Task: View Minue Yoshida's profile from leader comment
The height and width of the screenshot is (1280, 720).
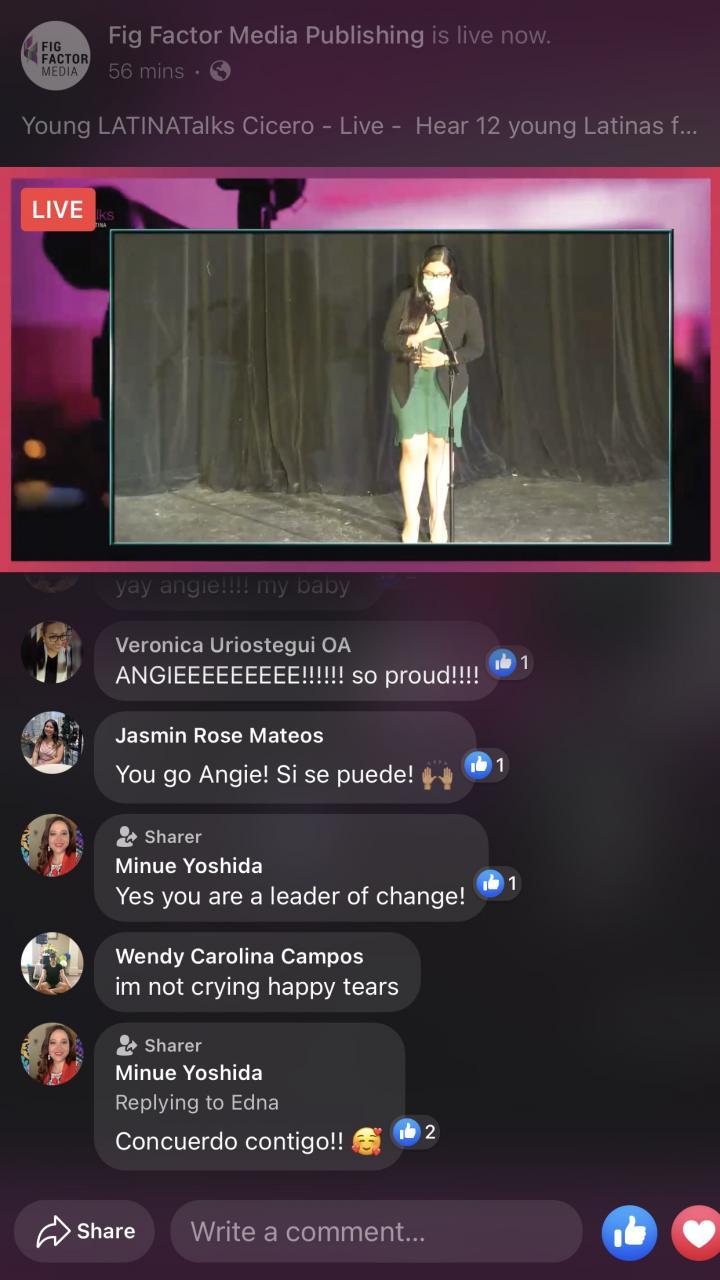Action: (x=188, y=865)
